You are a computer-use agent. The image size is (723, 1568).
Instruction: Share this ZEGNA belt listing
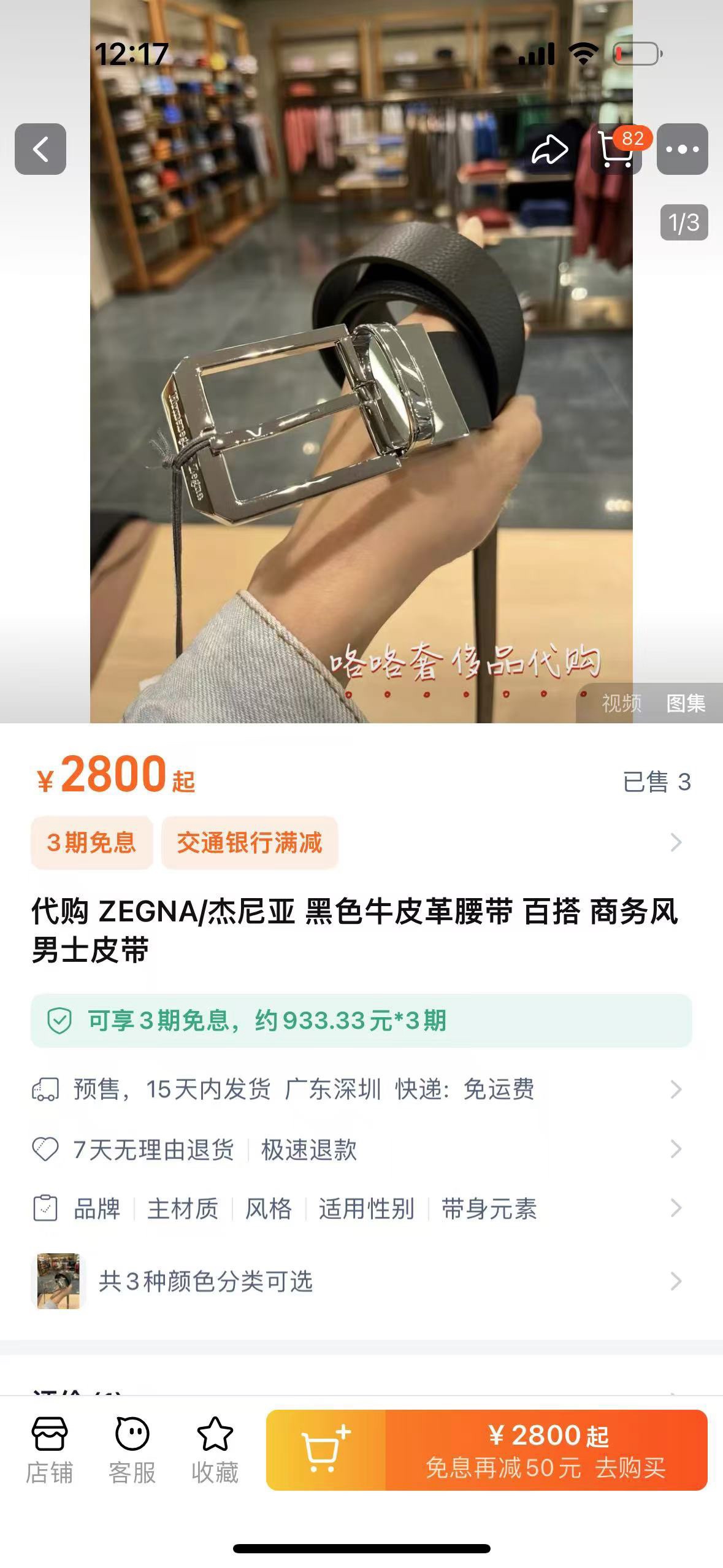[549, 150]
